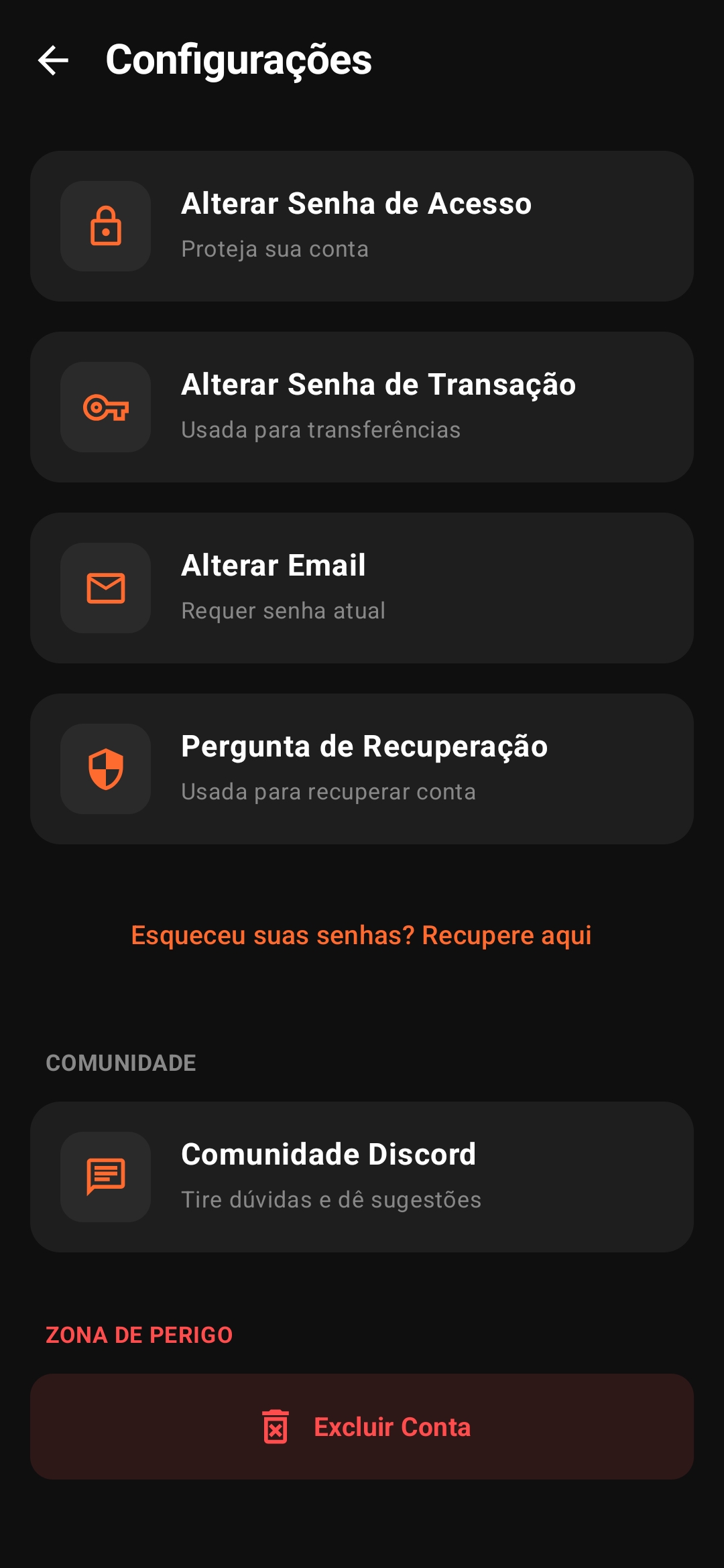Click the lock icon's rounded container
The height and width of the screenshot is (1568, 724).
(106, 225)
